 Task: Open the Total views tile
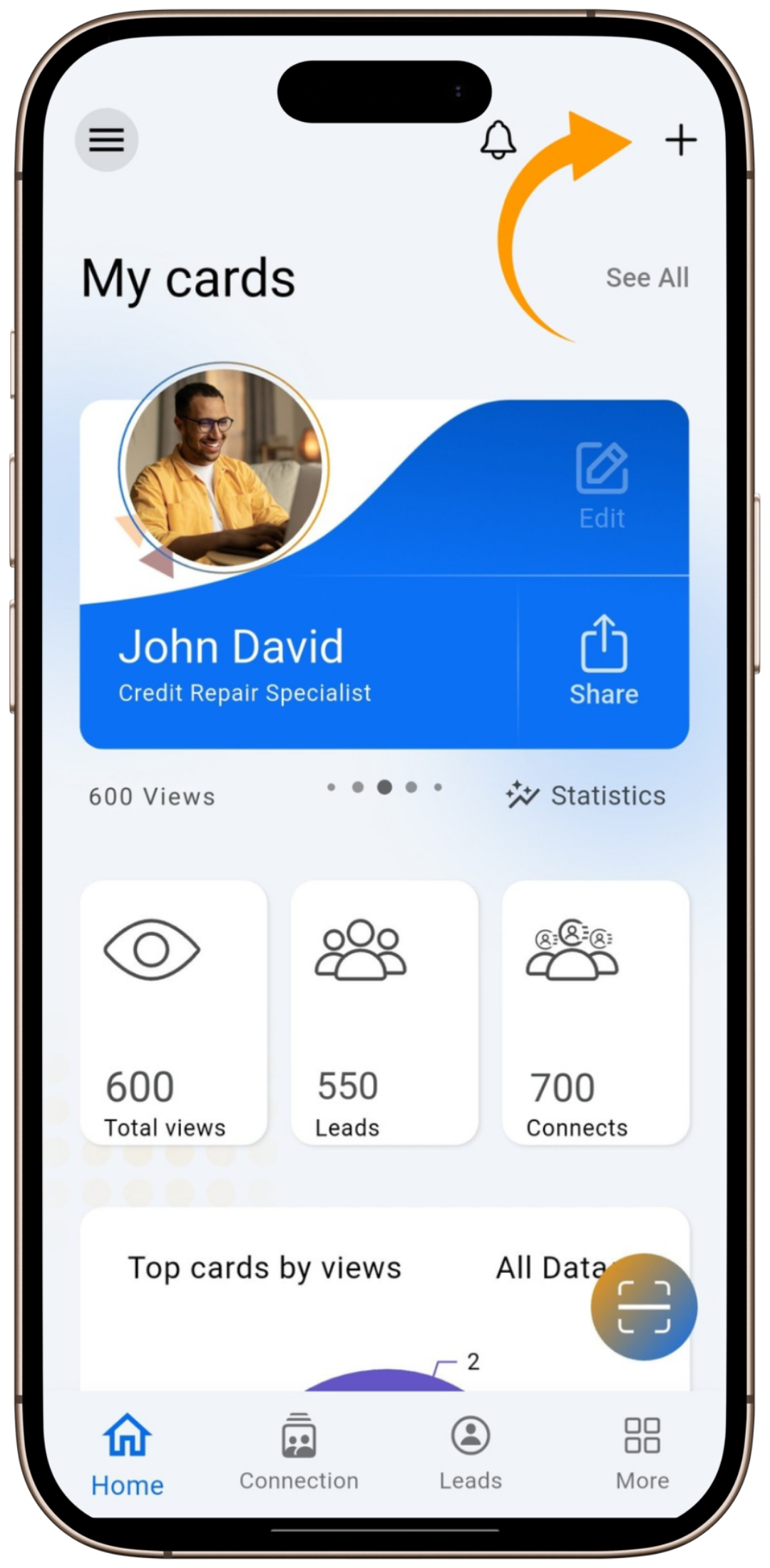173,1013
